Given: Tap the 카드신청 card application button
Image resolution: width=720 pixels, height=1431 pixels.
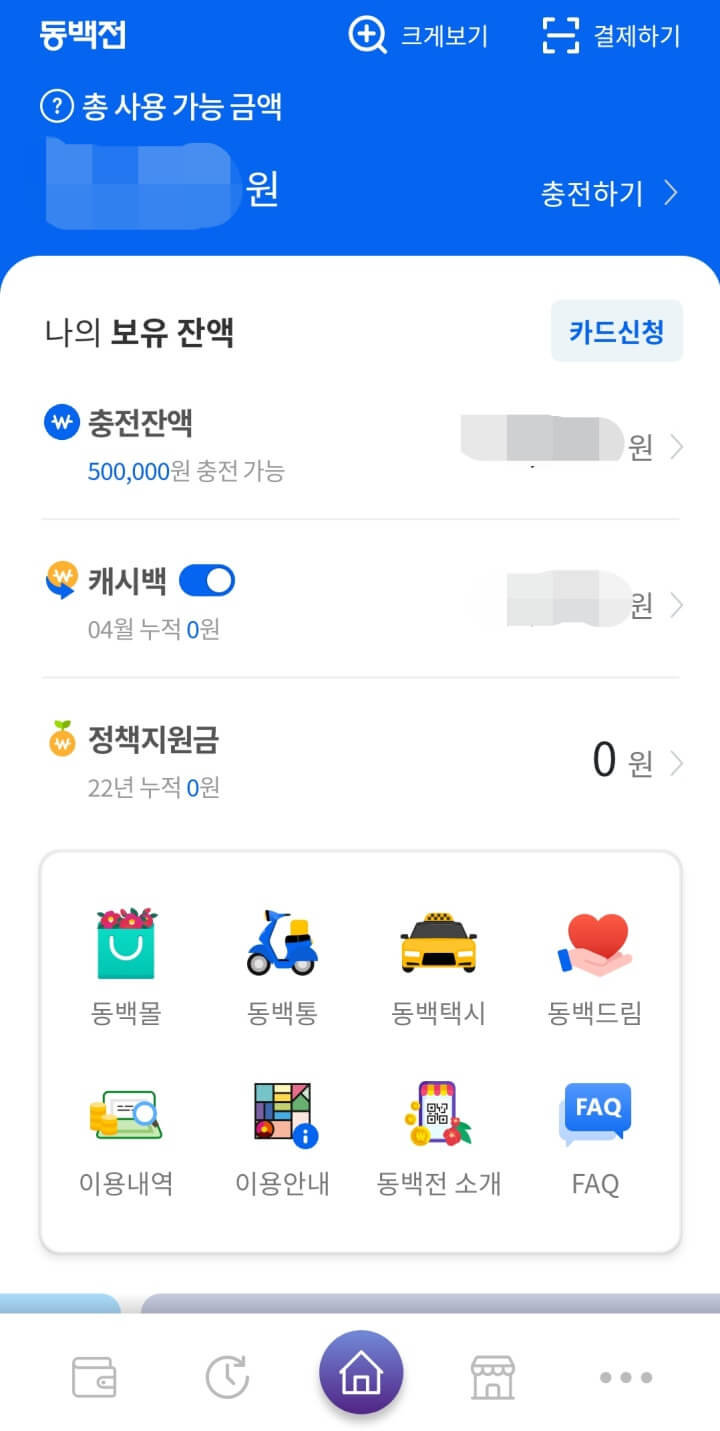Looking at the screenshot, I should pos(616,331).
